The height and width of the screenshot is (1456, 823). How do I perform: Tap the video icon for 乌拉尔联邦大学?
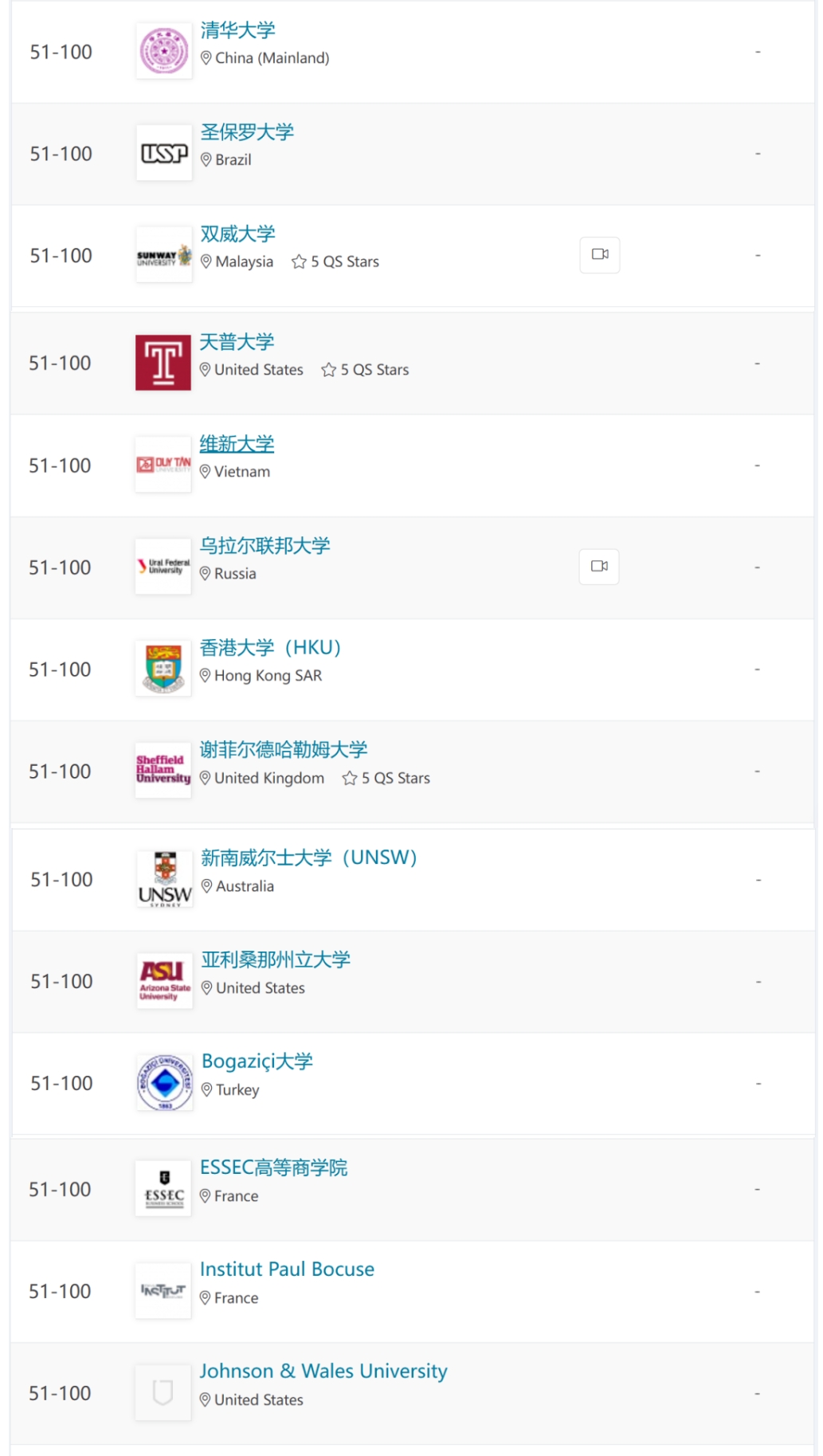pos(599,567)
